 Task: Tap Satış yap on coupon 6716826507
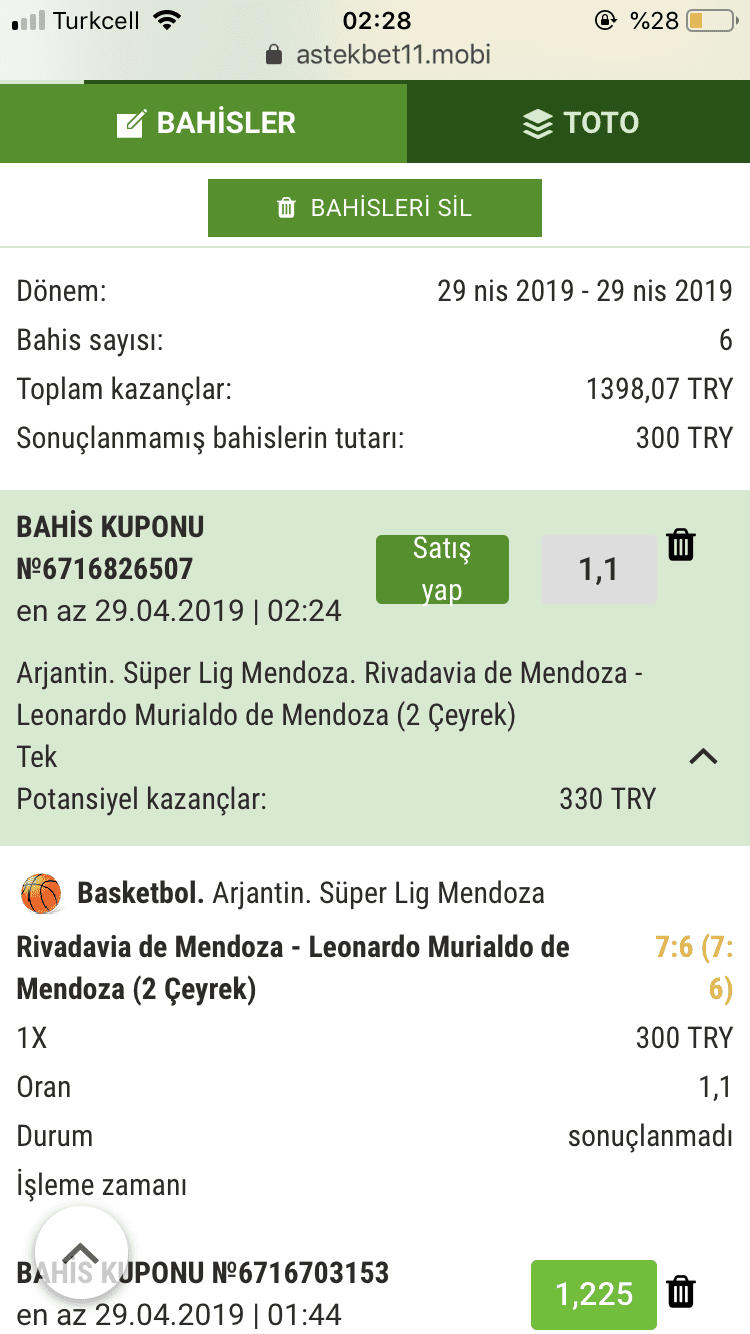coord(442,569)
